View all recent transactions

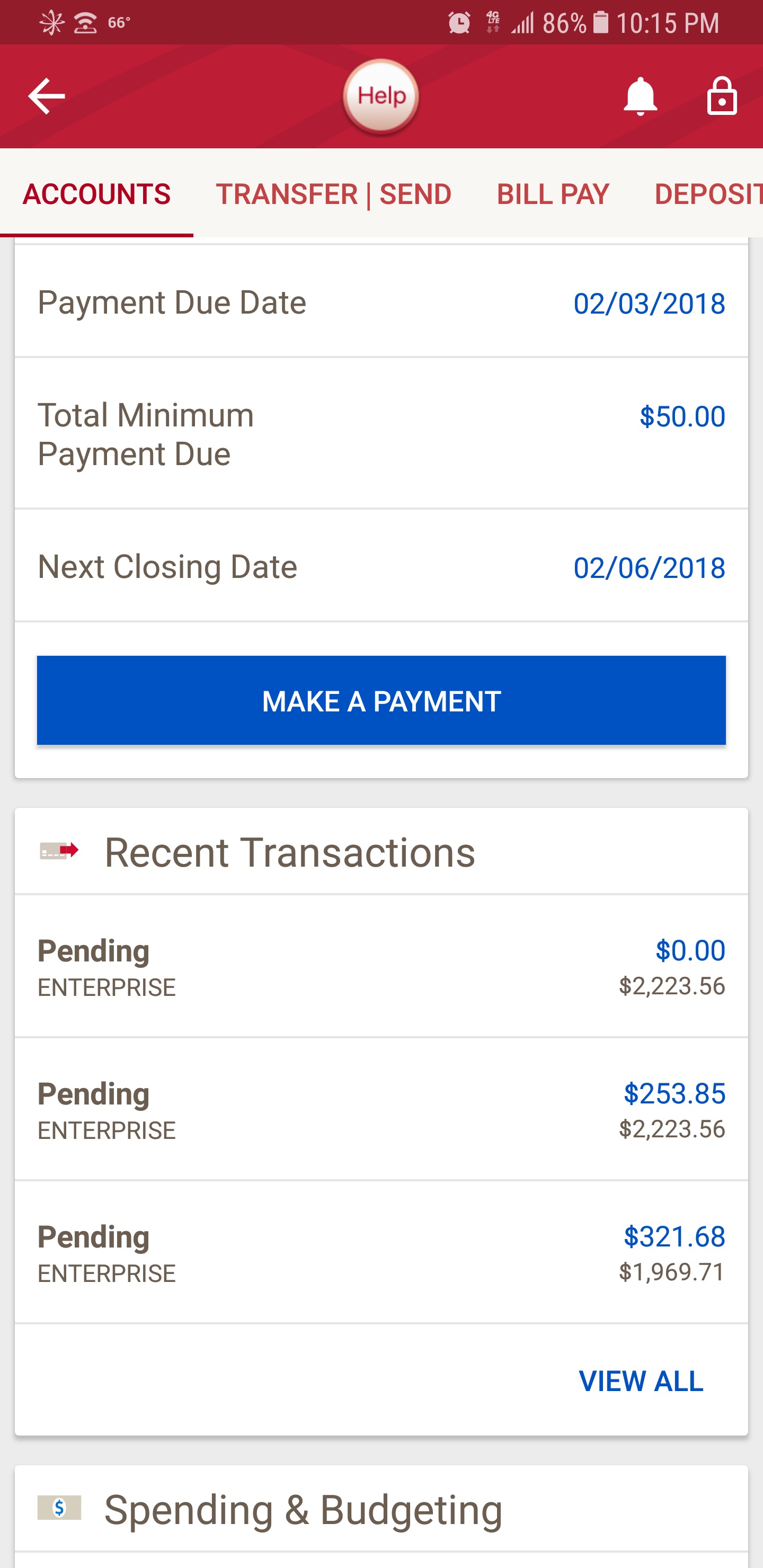[x=641, y=1380]
